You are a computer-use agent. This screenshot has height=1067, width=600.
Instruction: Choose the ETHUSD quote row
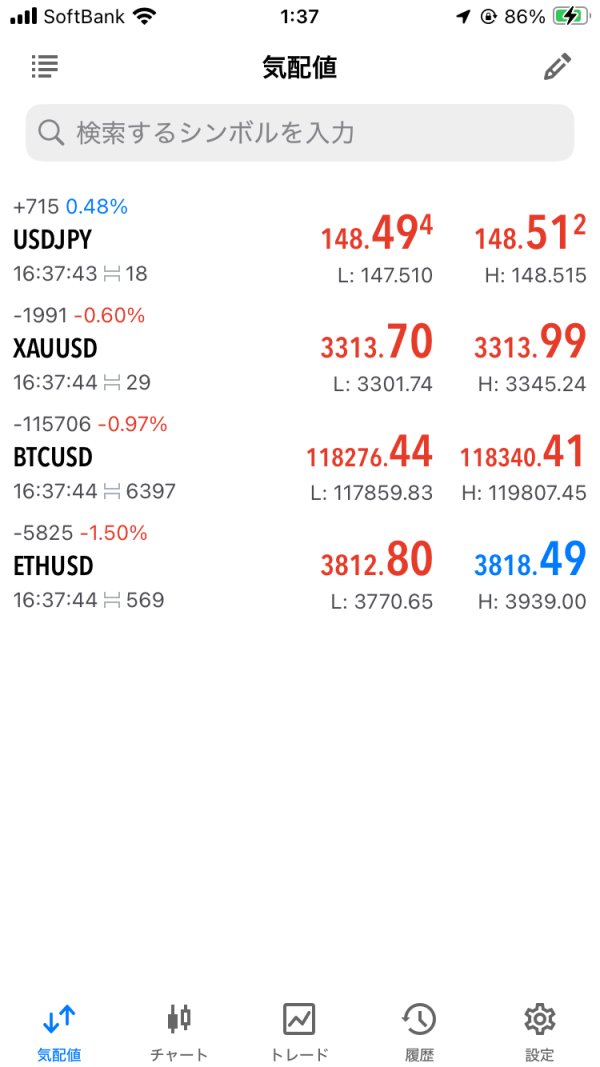300,567
